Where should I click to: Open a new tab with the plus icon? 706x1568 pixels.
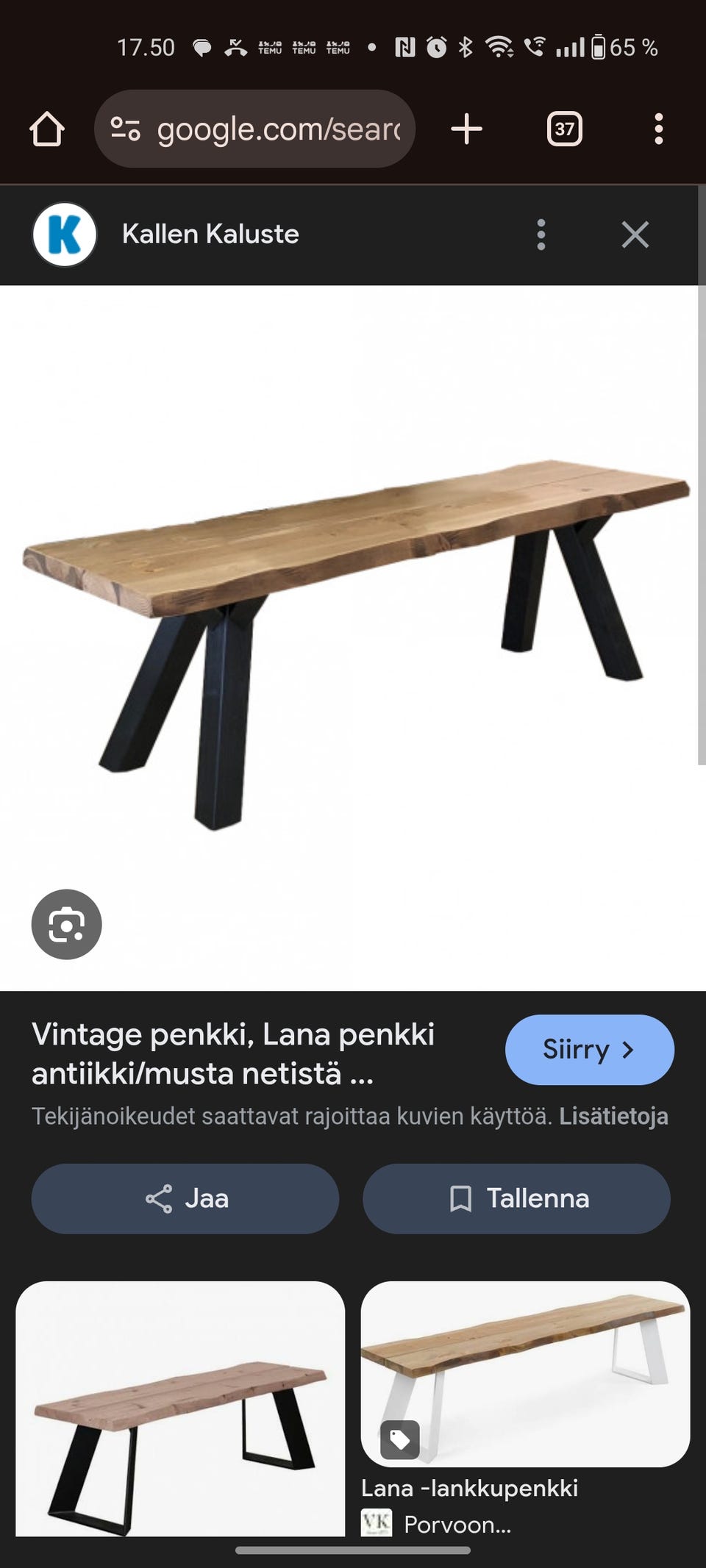click(466, 129)
